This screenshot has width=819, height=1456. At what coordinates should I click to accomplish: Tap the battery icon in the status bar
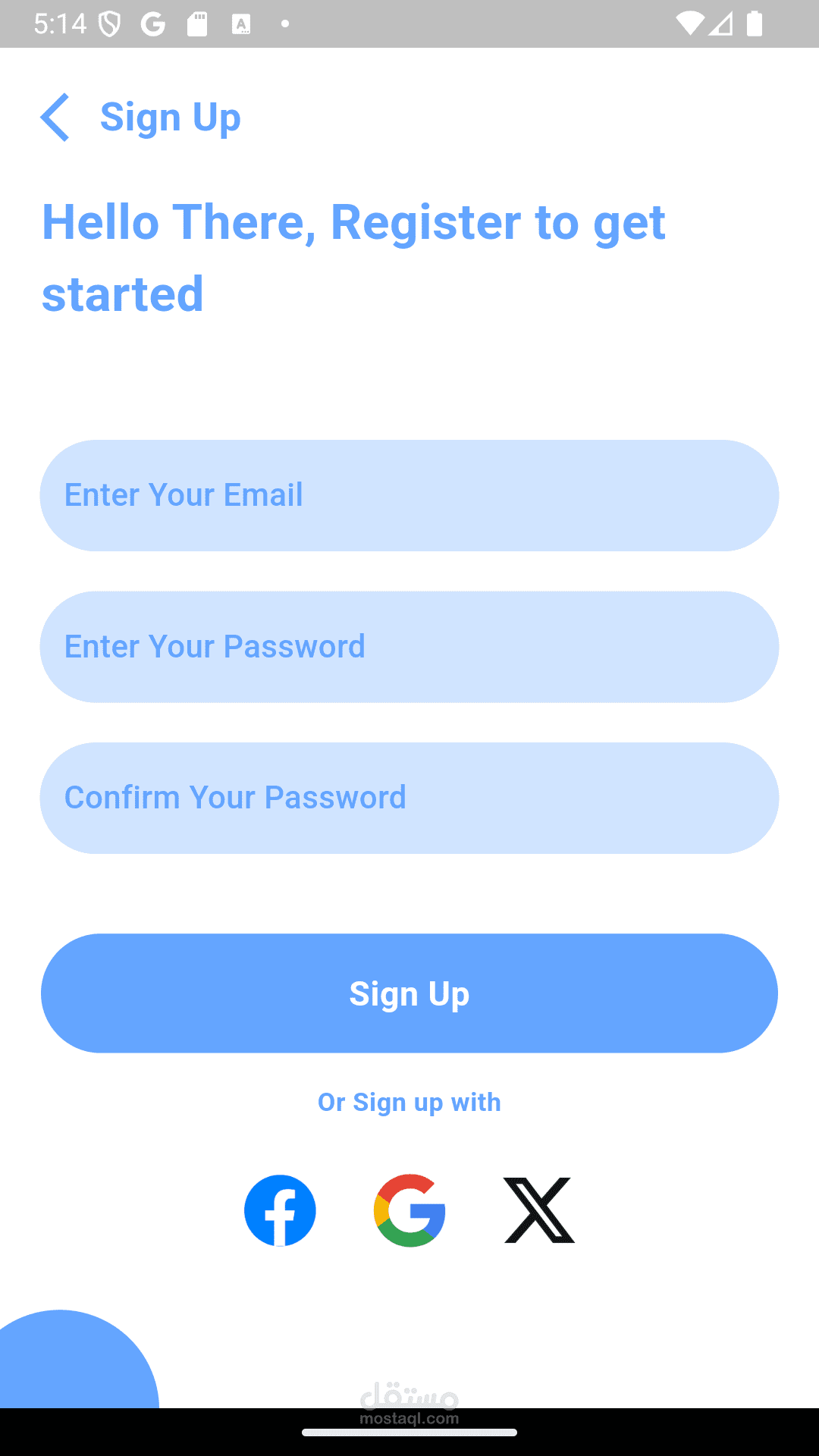tap(757, 23)
